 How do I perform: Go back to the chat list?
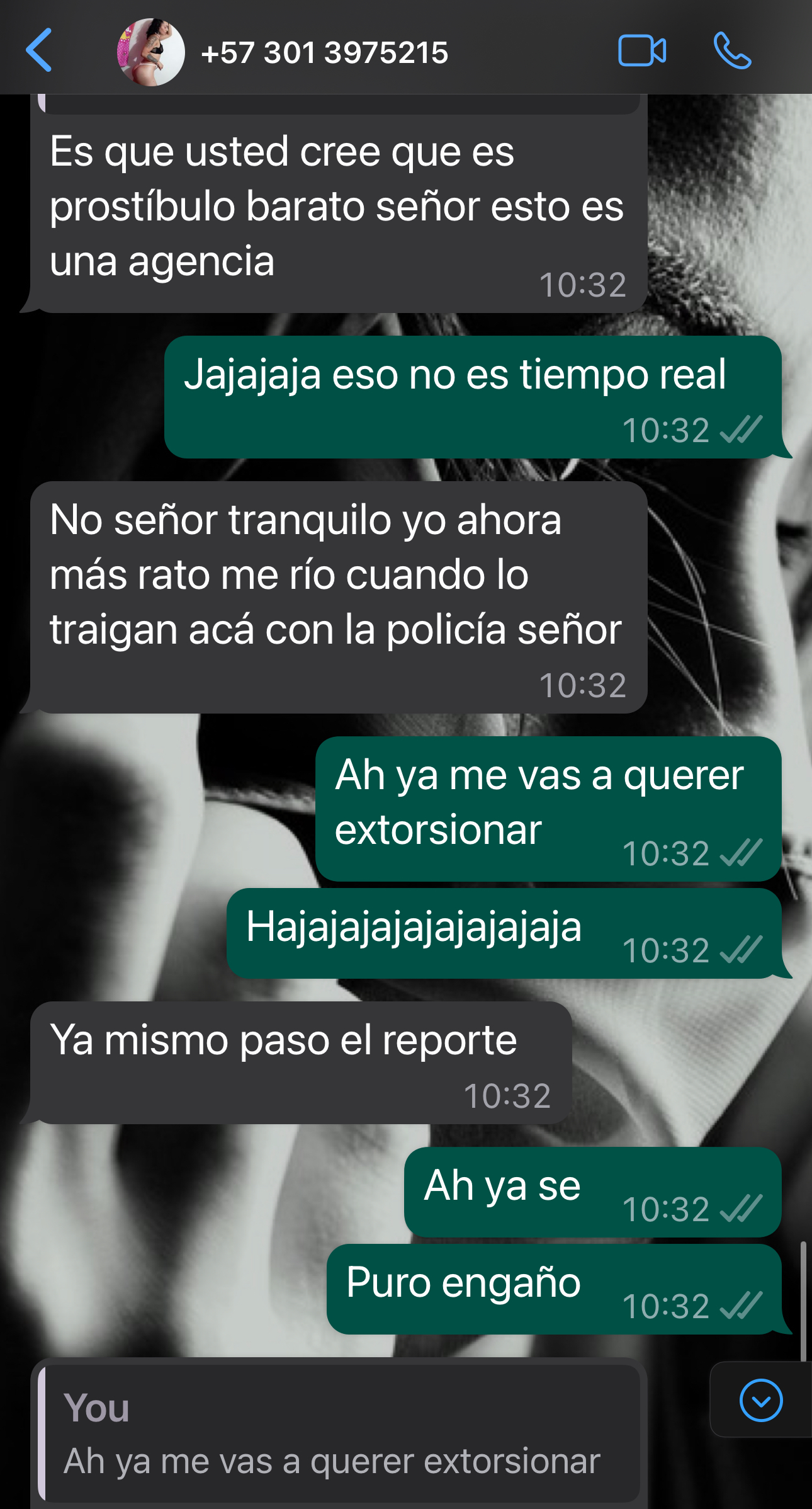pyautogui.click(x=39, y=50)
